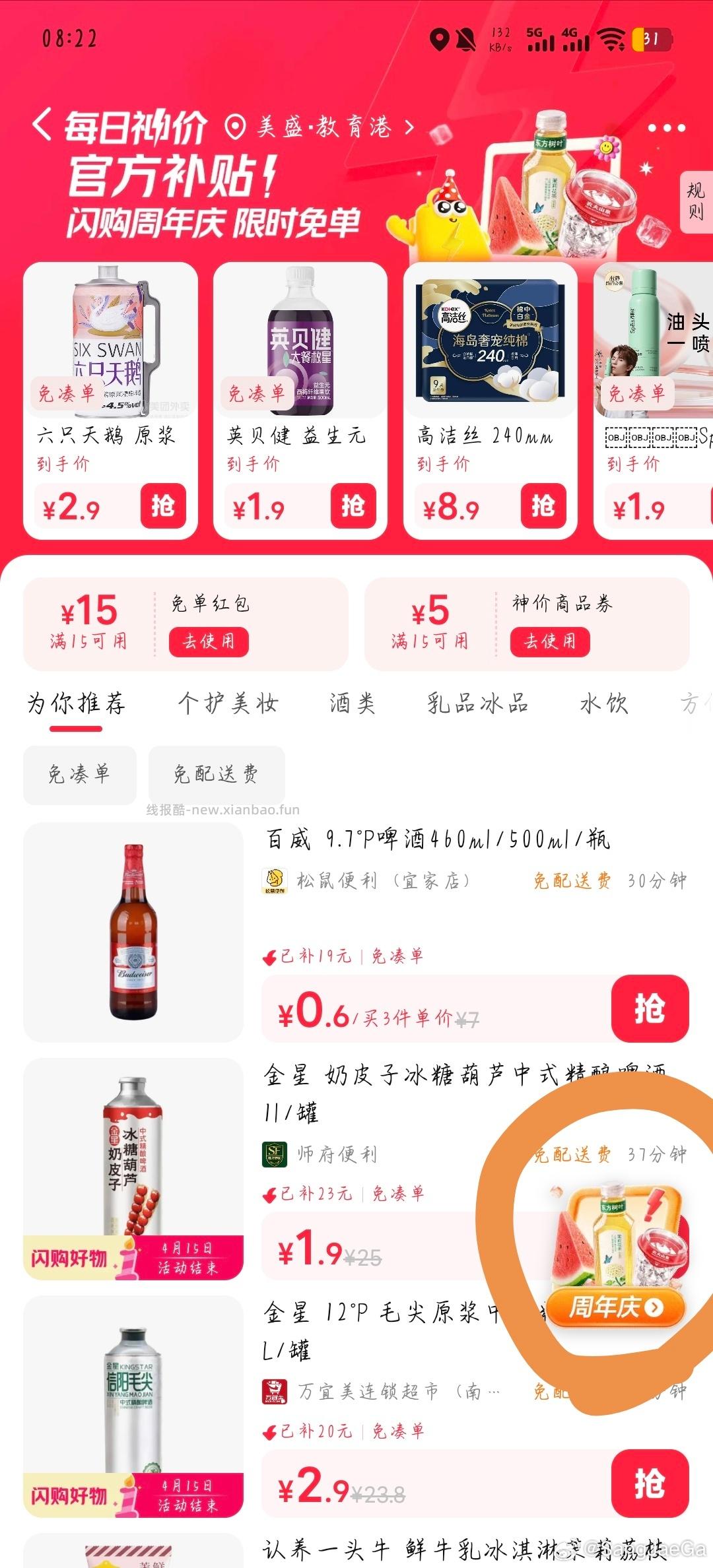Tap the location pin icon beside 美盛·教育港
The width and height of the screenshot is (713, 1568).
coord(232,127)
